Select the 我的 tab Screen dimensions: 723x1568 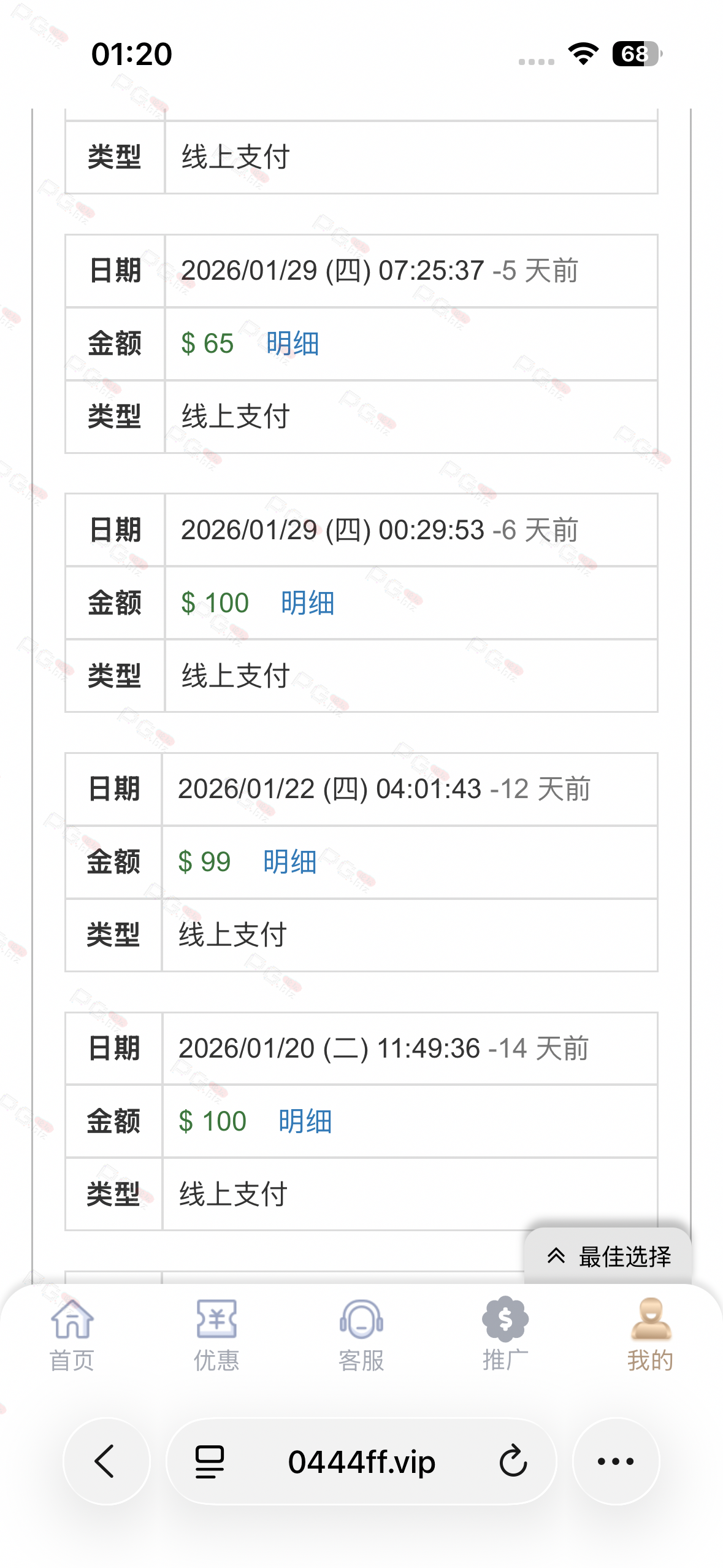pyautogui.click(x=651, y=1334)
